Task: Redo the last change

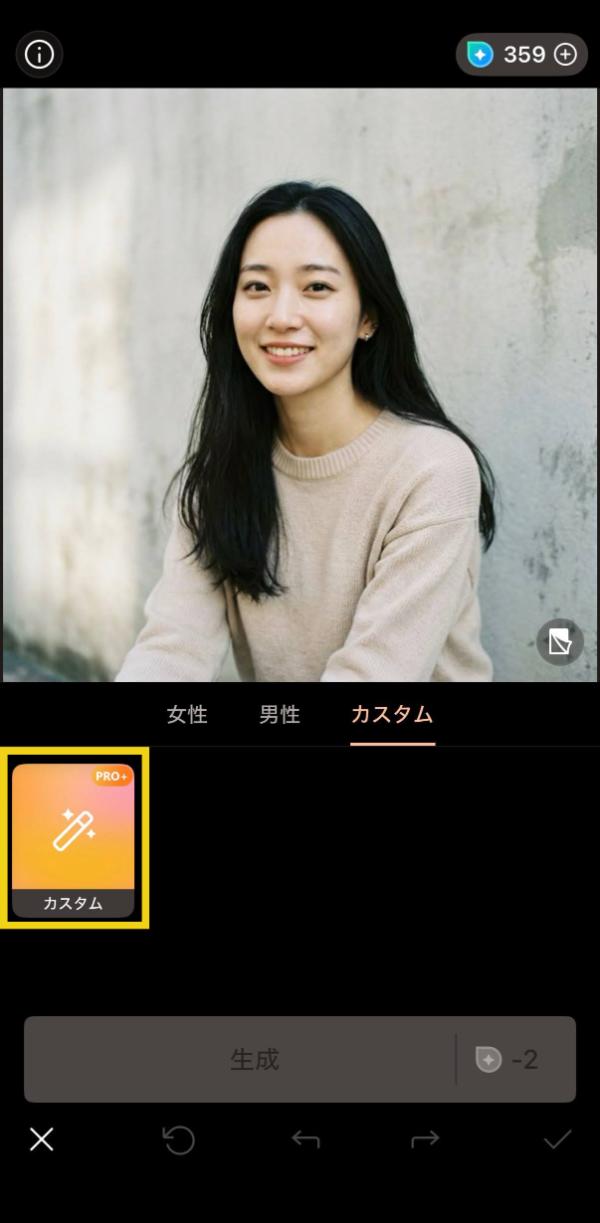Action: pyautogui.click(x=425, y=1139)
